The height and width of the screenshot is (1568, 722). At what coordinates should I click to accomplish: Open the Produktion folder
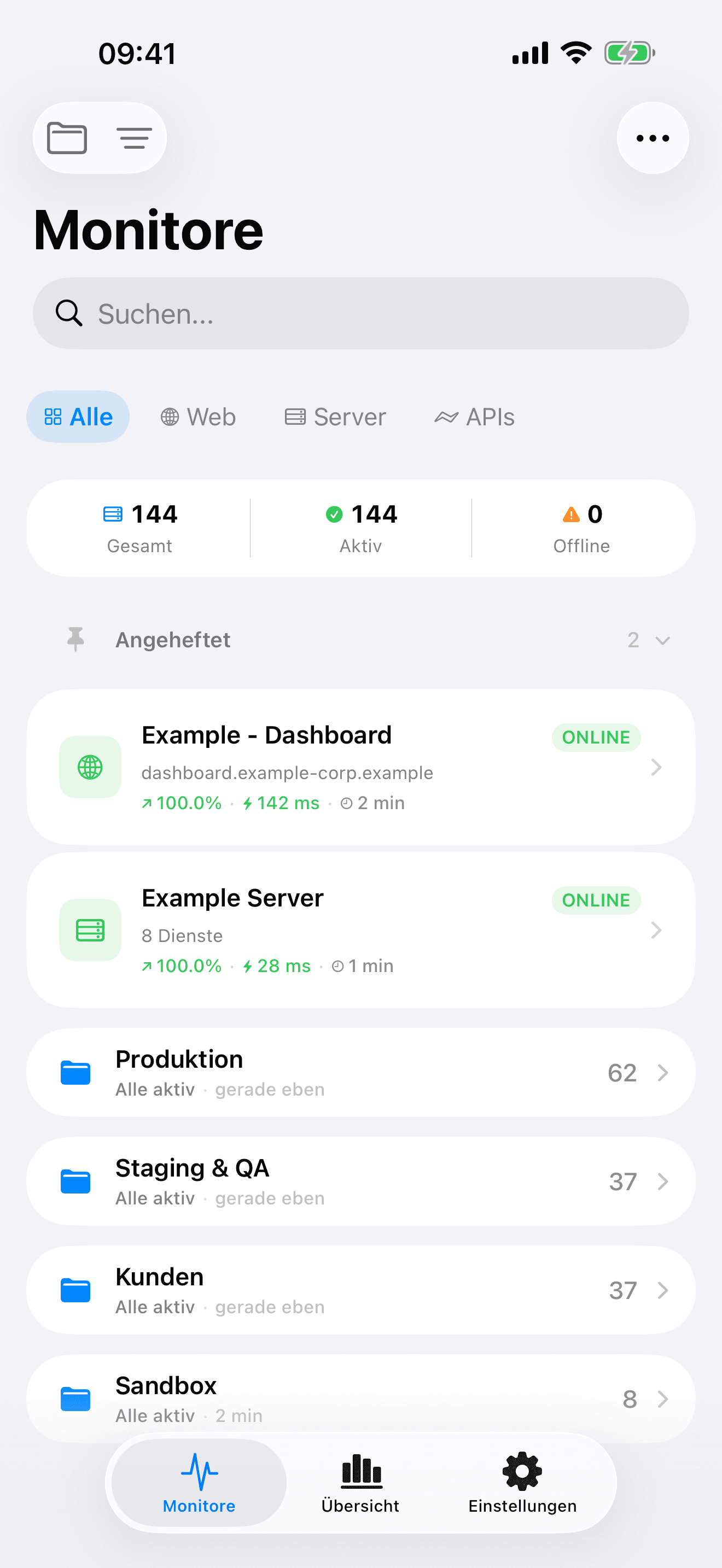(360, 1073)
